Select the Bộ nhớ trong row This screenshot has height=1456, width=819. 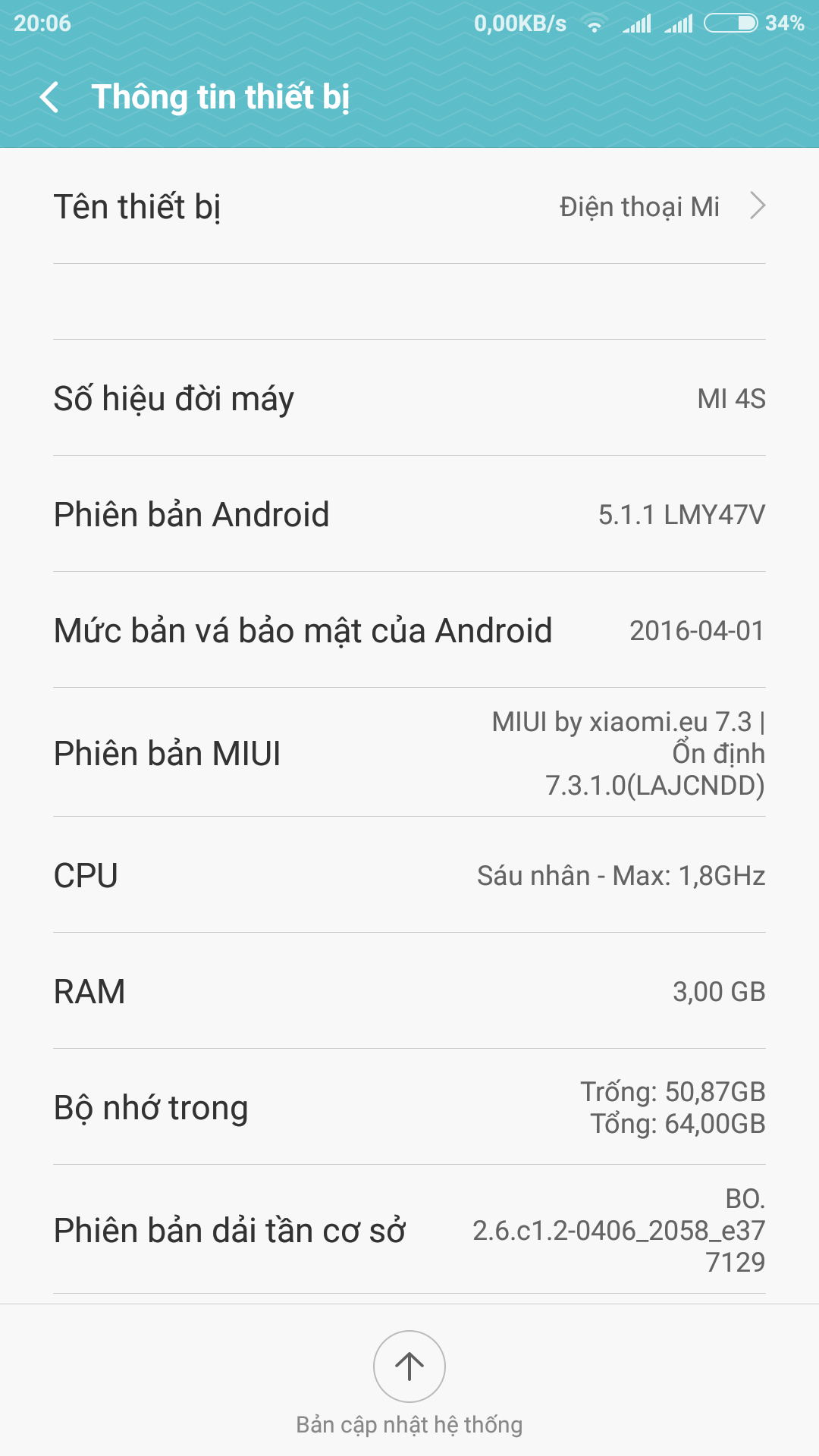409,1107
